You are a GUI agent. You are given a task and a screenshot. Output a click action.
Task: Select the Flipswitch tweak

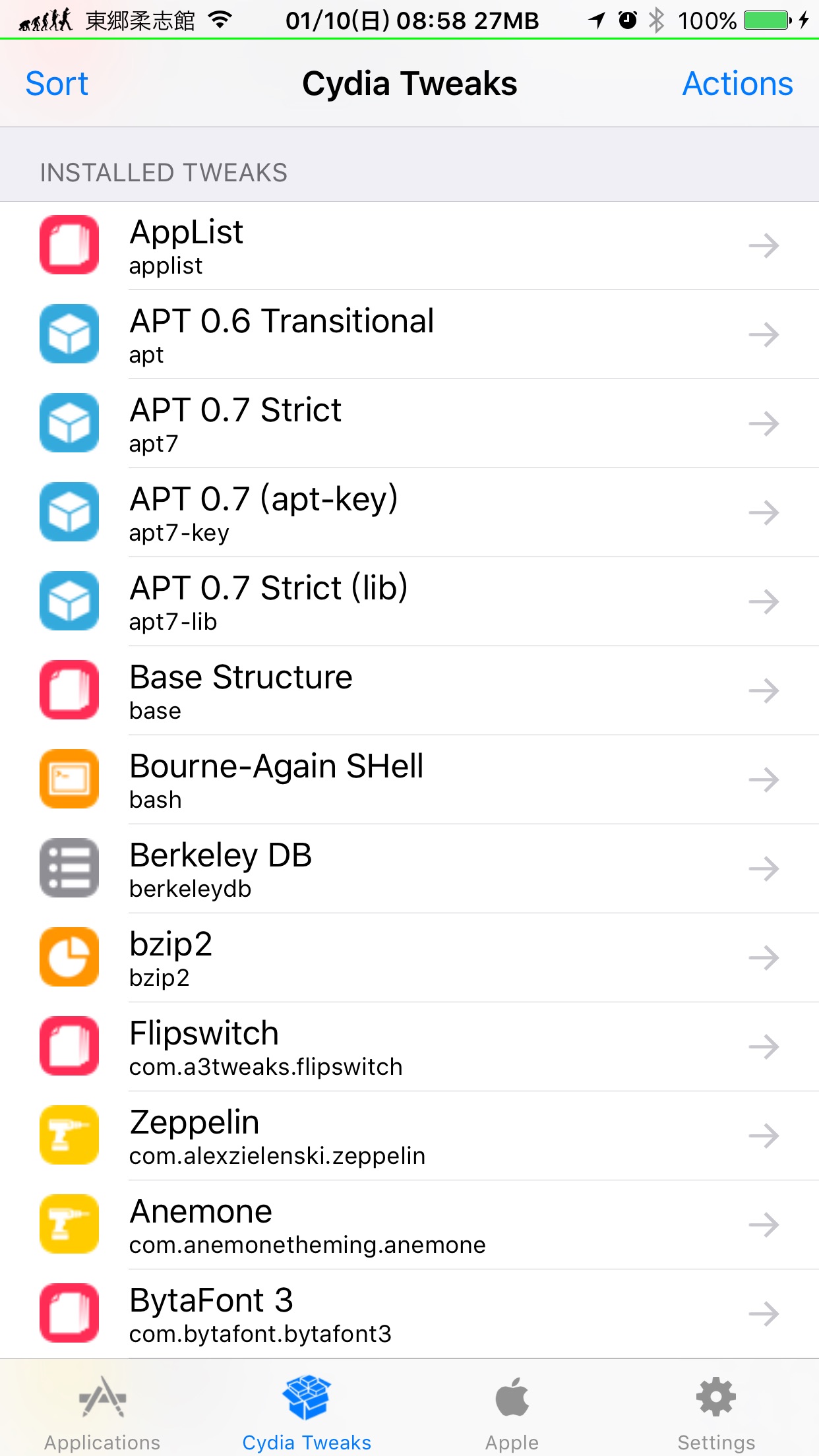click(x=409, y=1047)
